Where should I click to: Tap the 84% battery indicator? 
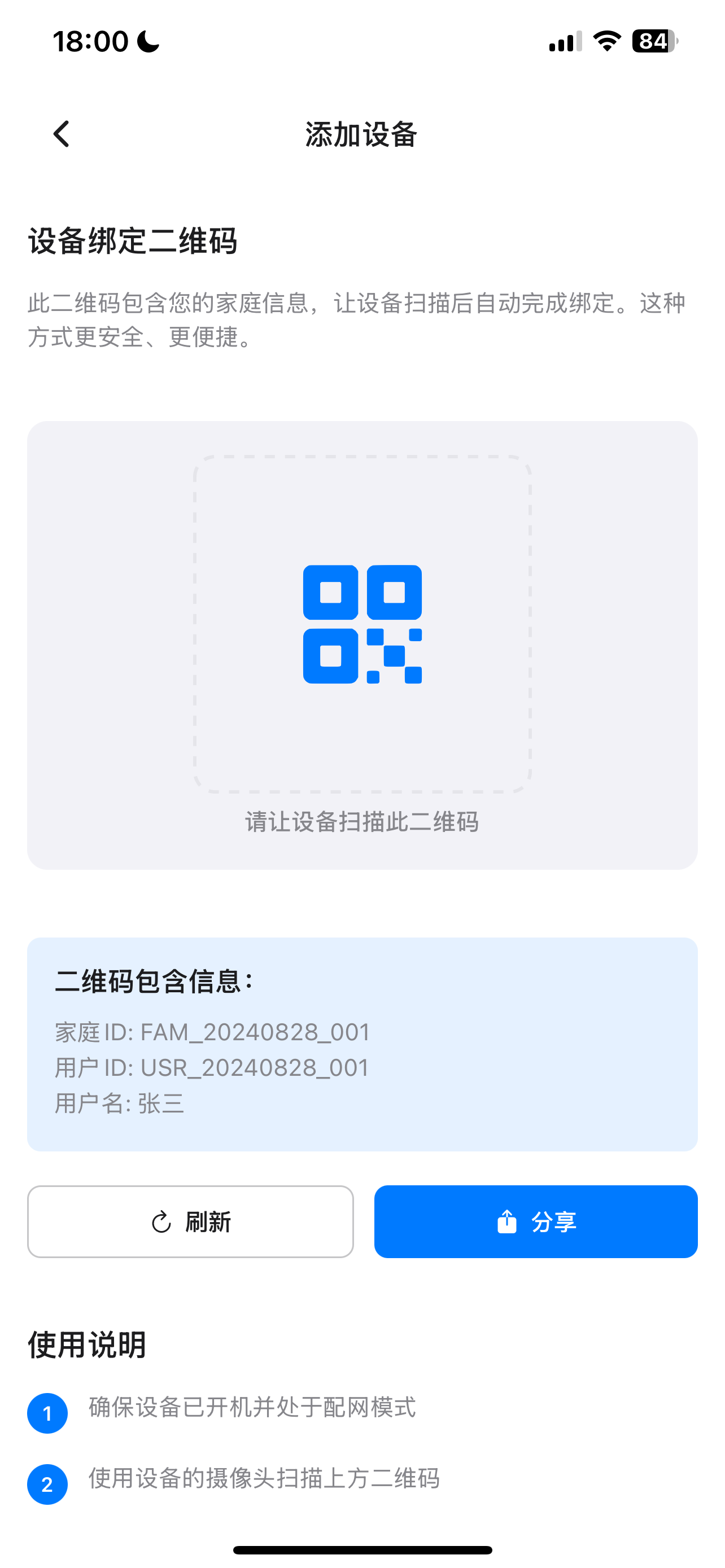click(x=653, y=41)
